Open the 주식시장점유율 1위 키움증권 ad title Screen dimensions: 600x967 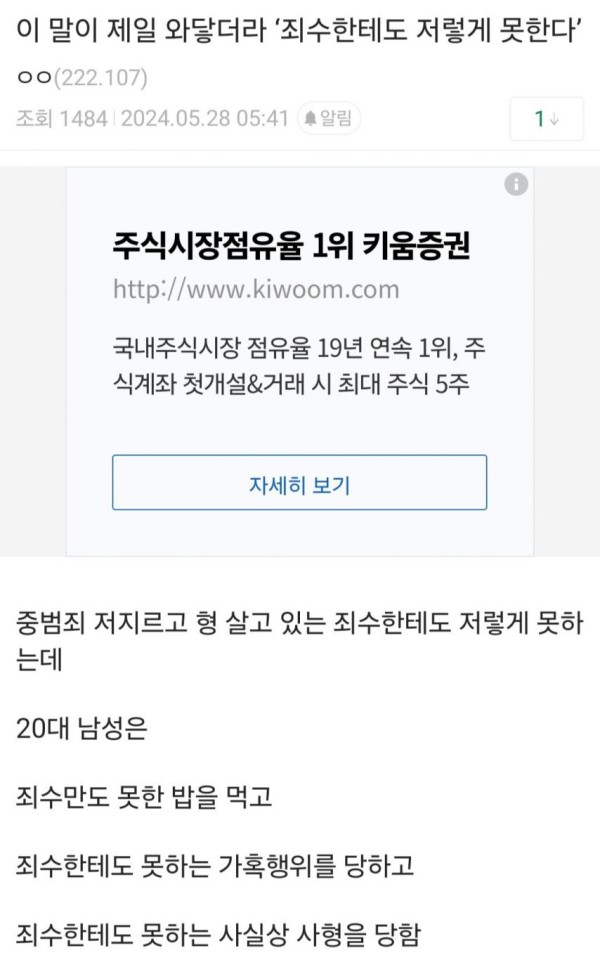(x=292, y=245)
